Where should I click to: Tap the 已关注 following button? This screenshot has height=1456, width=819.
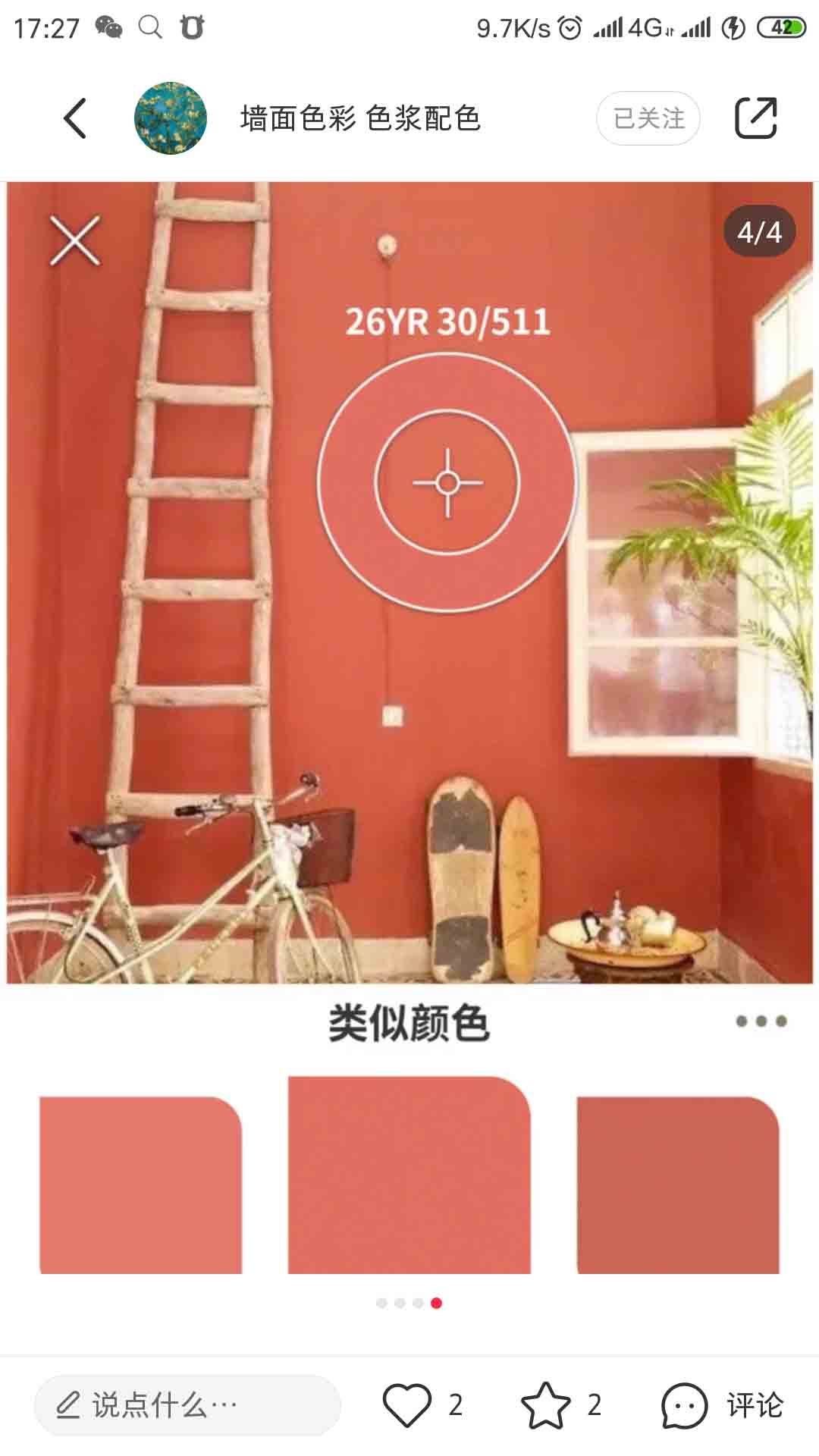[648, 118]
